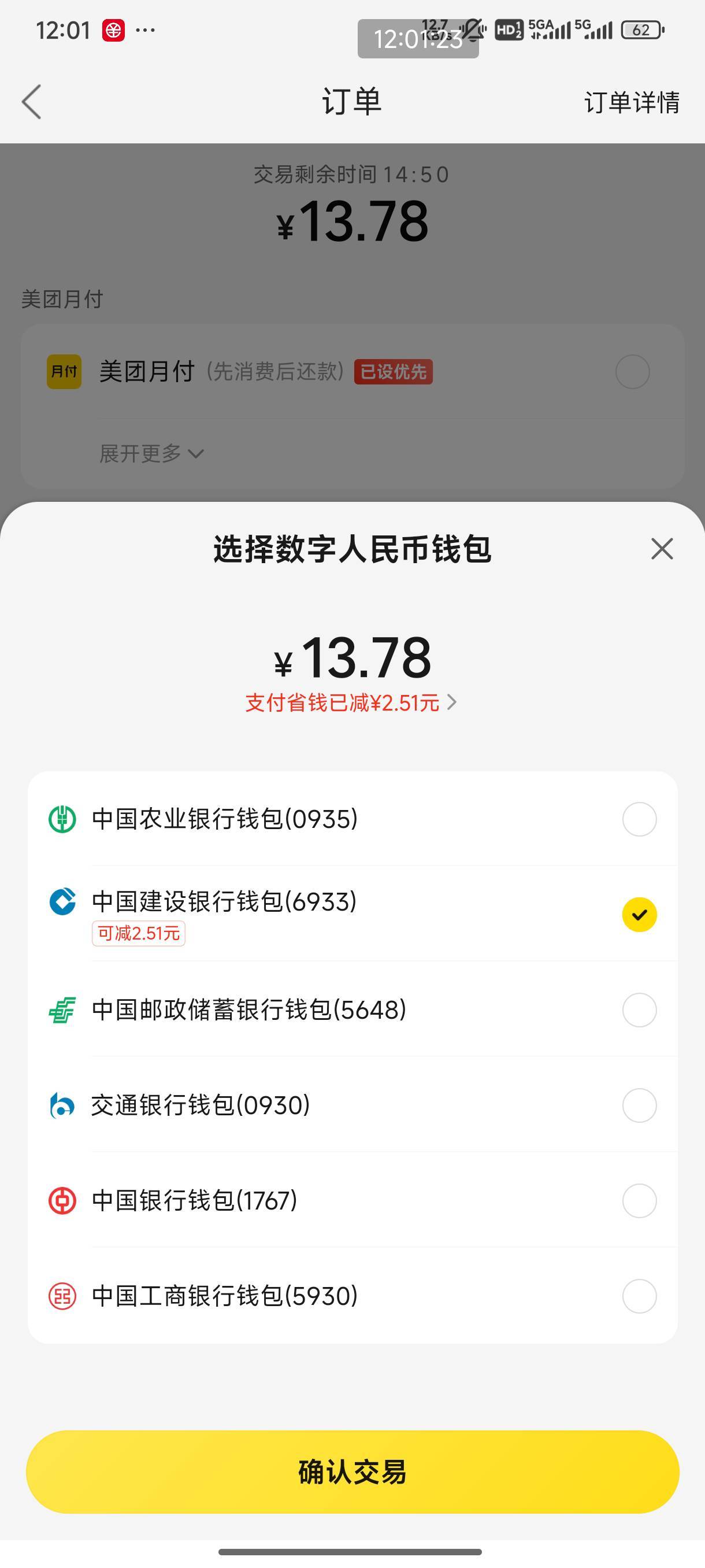This screenshot has height=1568, width=705.
Task: Open 订单详情
Action: click(632, 102)
